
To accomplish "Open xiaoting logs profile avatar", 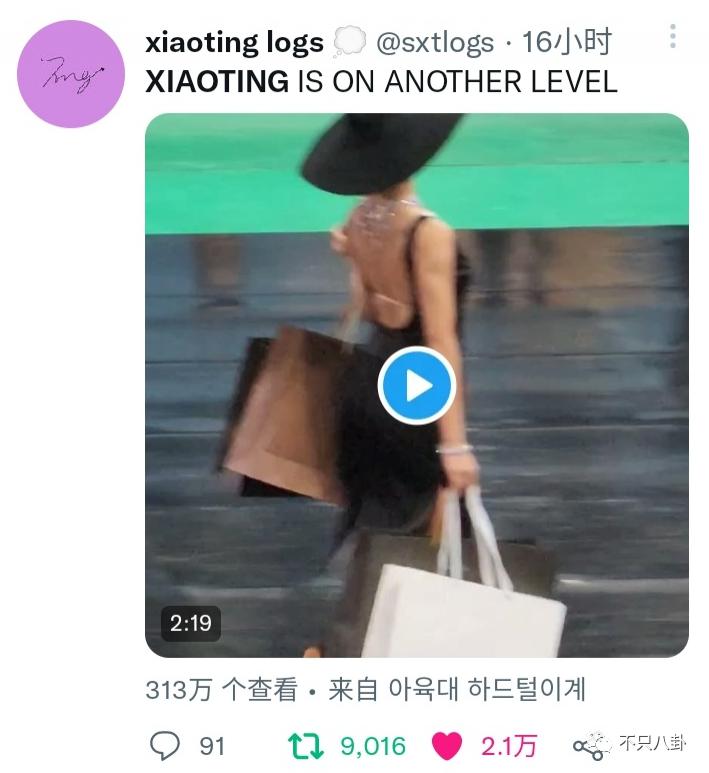I will click(x=70, y=75).
